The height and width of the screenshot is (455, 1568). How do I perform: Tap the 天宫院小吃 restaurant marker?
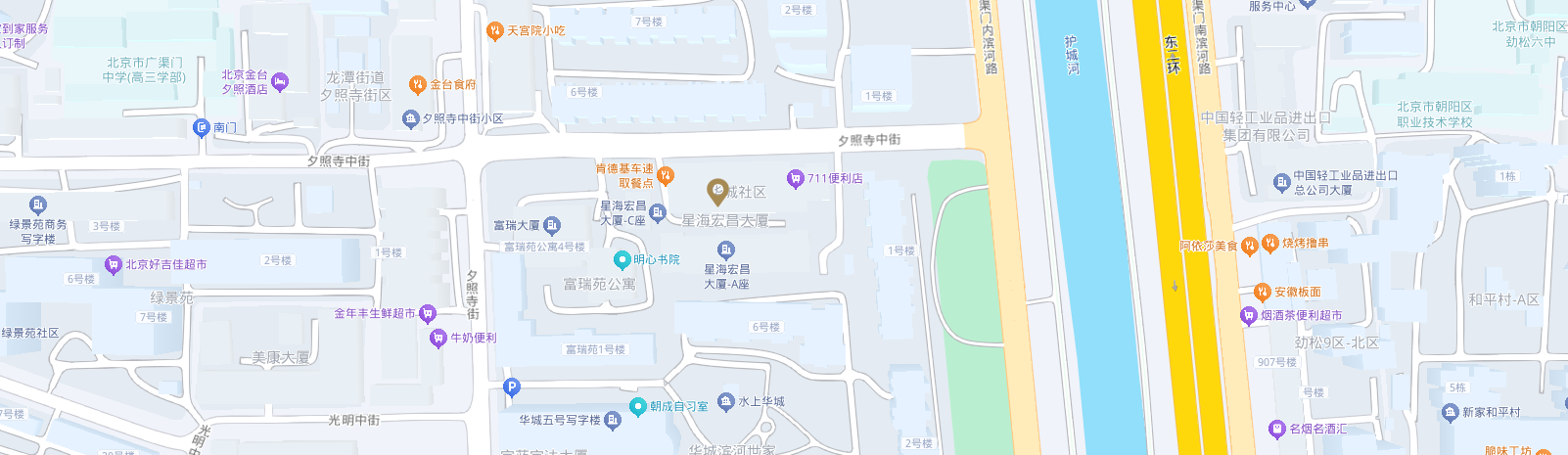point(494,31)
